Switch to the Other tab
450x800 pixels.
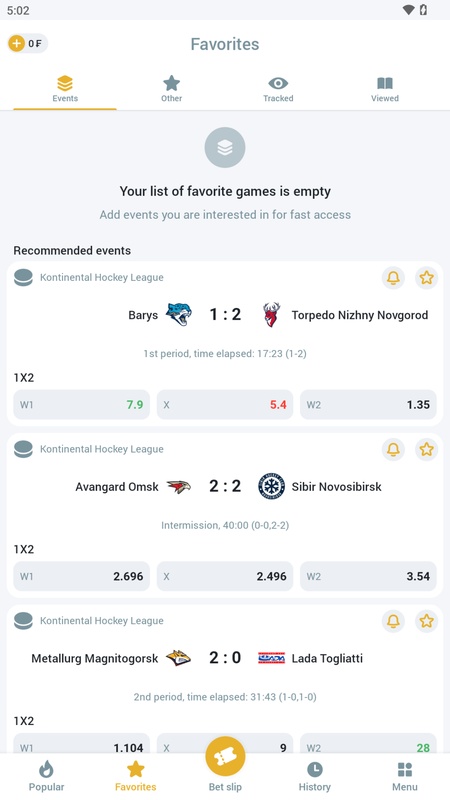[x=171, y=89]
